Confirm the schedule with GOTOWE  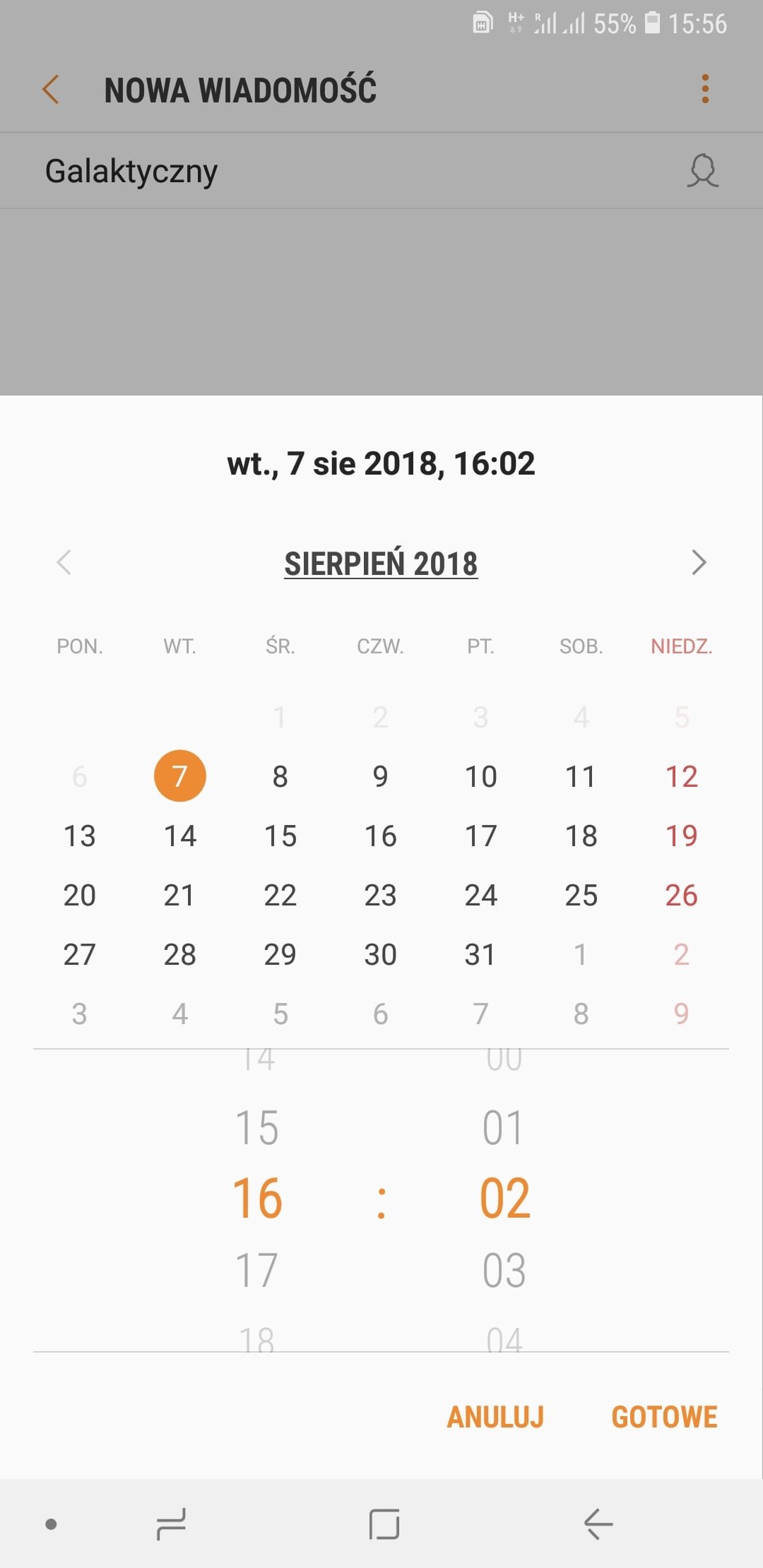tap(664, 1417)
